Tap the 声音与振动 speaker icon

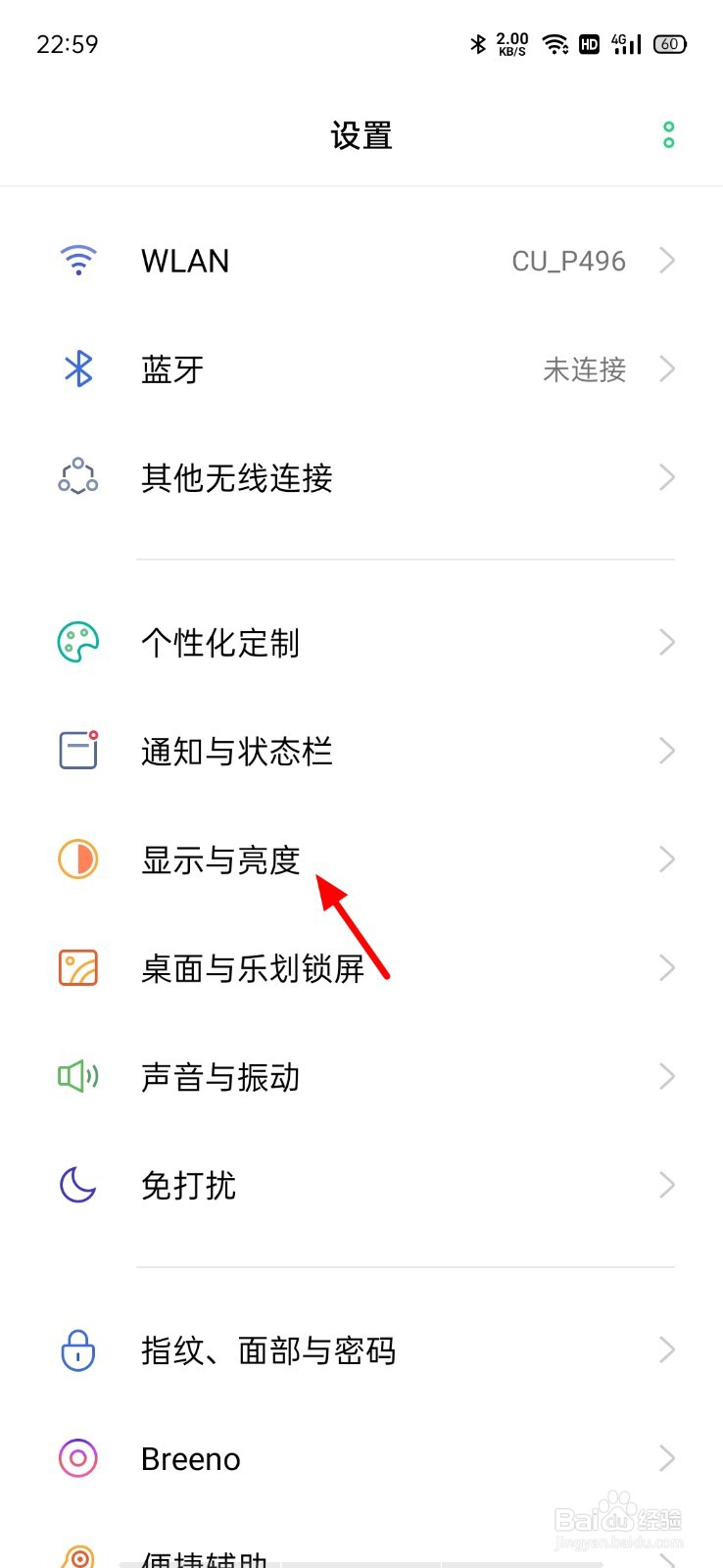tap(77, 1076)
